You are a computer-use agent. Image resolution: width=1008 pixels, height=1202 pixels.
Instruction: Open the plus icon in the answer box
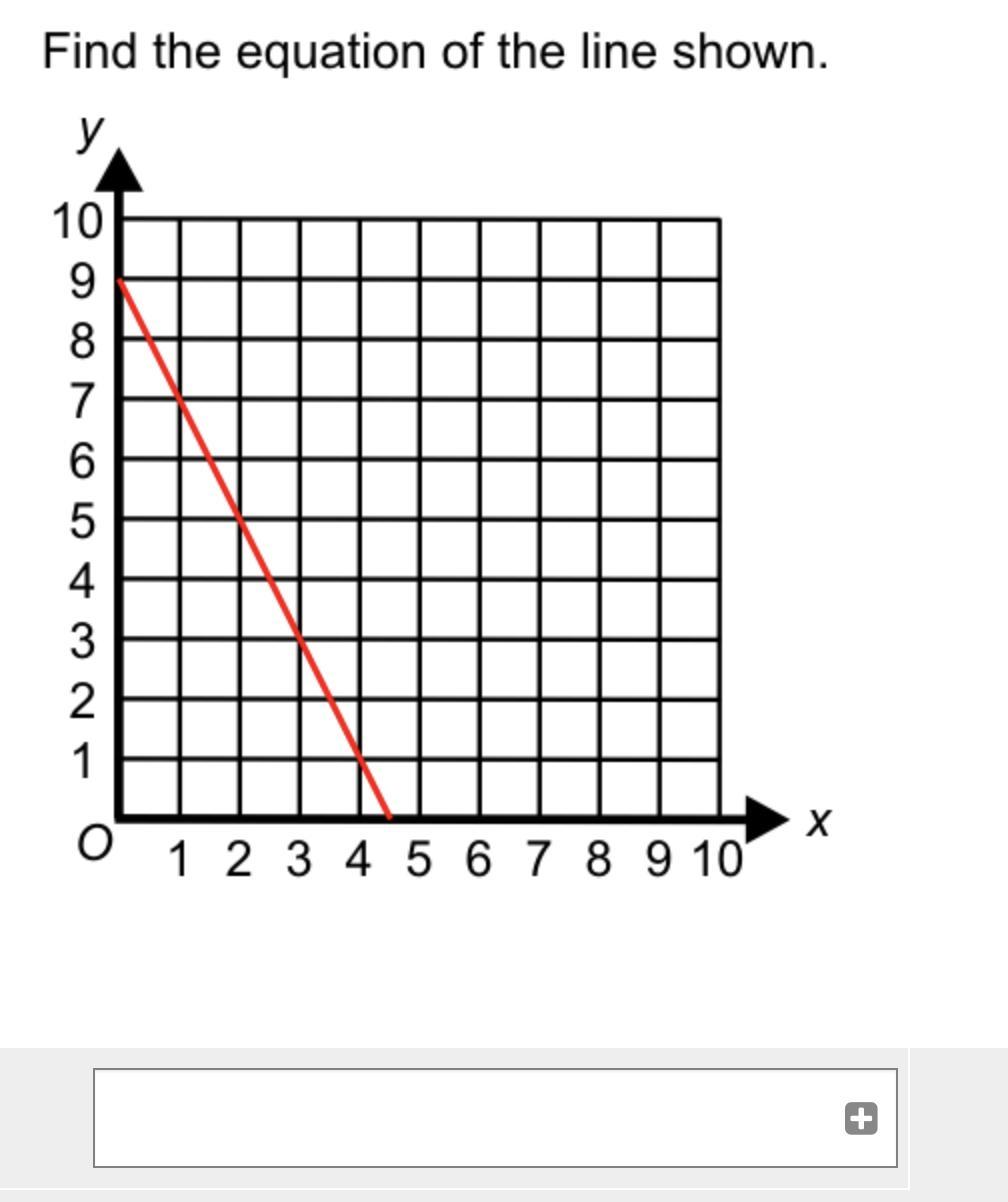pos(860,1118)
